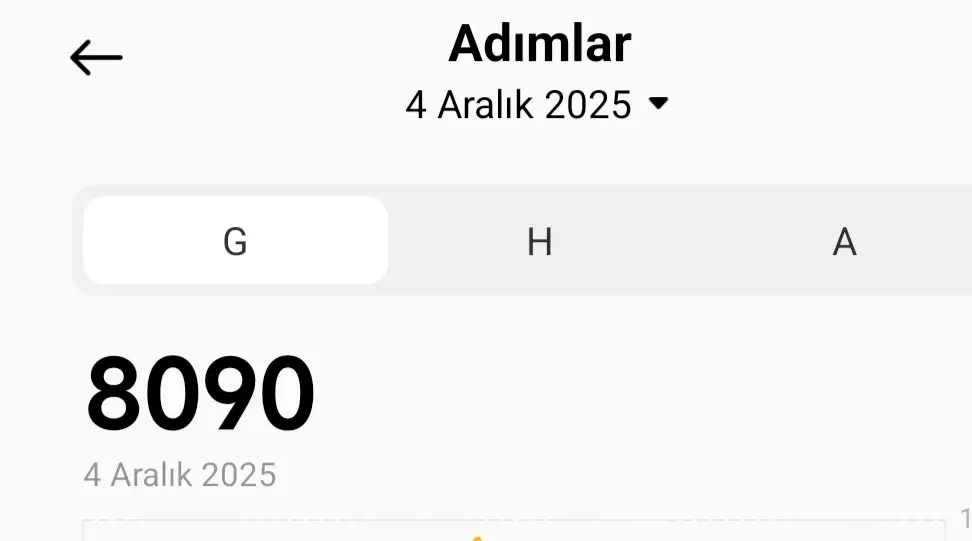Switch to the A monthly tab
This screenshot has width=972, height=541.
coord(844,241)
